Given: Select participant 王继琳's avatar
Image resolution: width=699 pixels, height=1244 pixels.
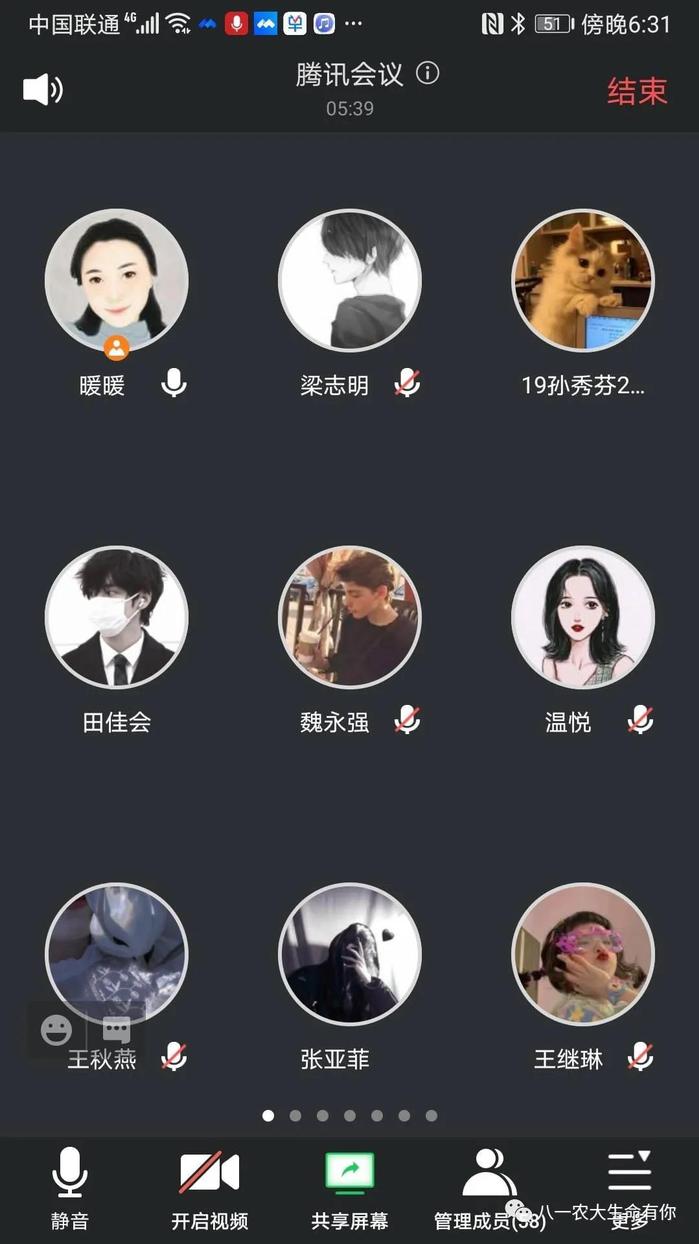Looking at the screenshot, I should pyautogui.click(x=583, y=954).
